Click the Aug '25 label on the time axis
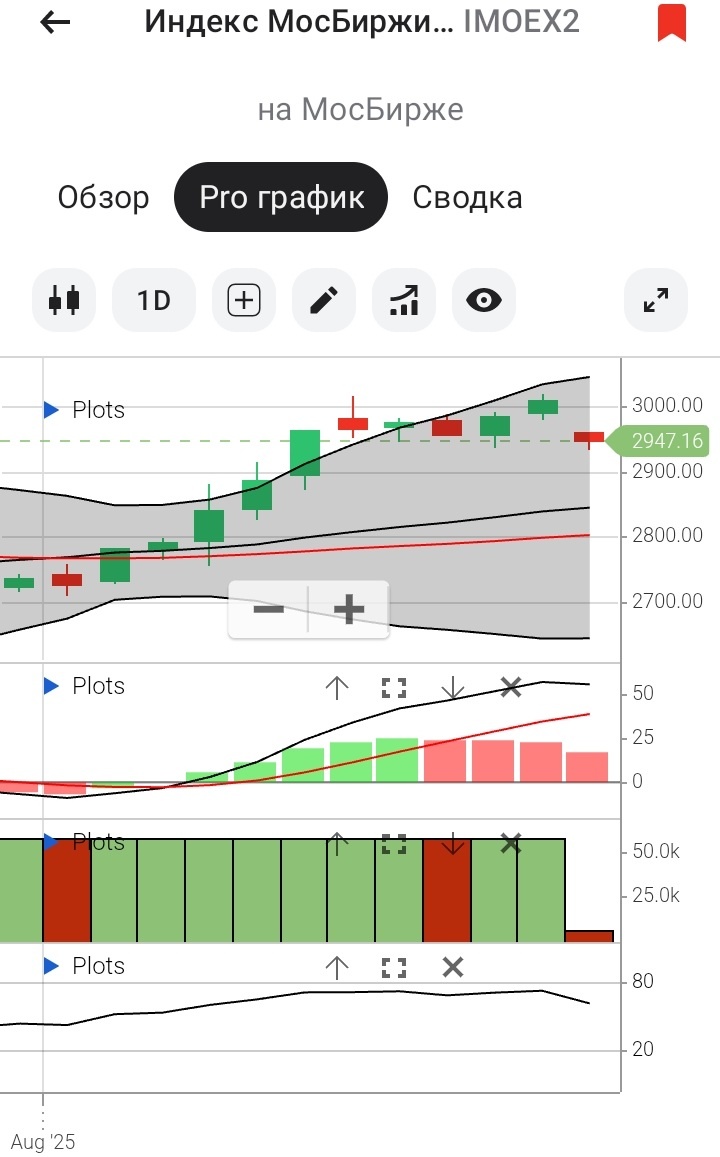Screen dimensions: 720x1157 (44, 1139)
